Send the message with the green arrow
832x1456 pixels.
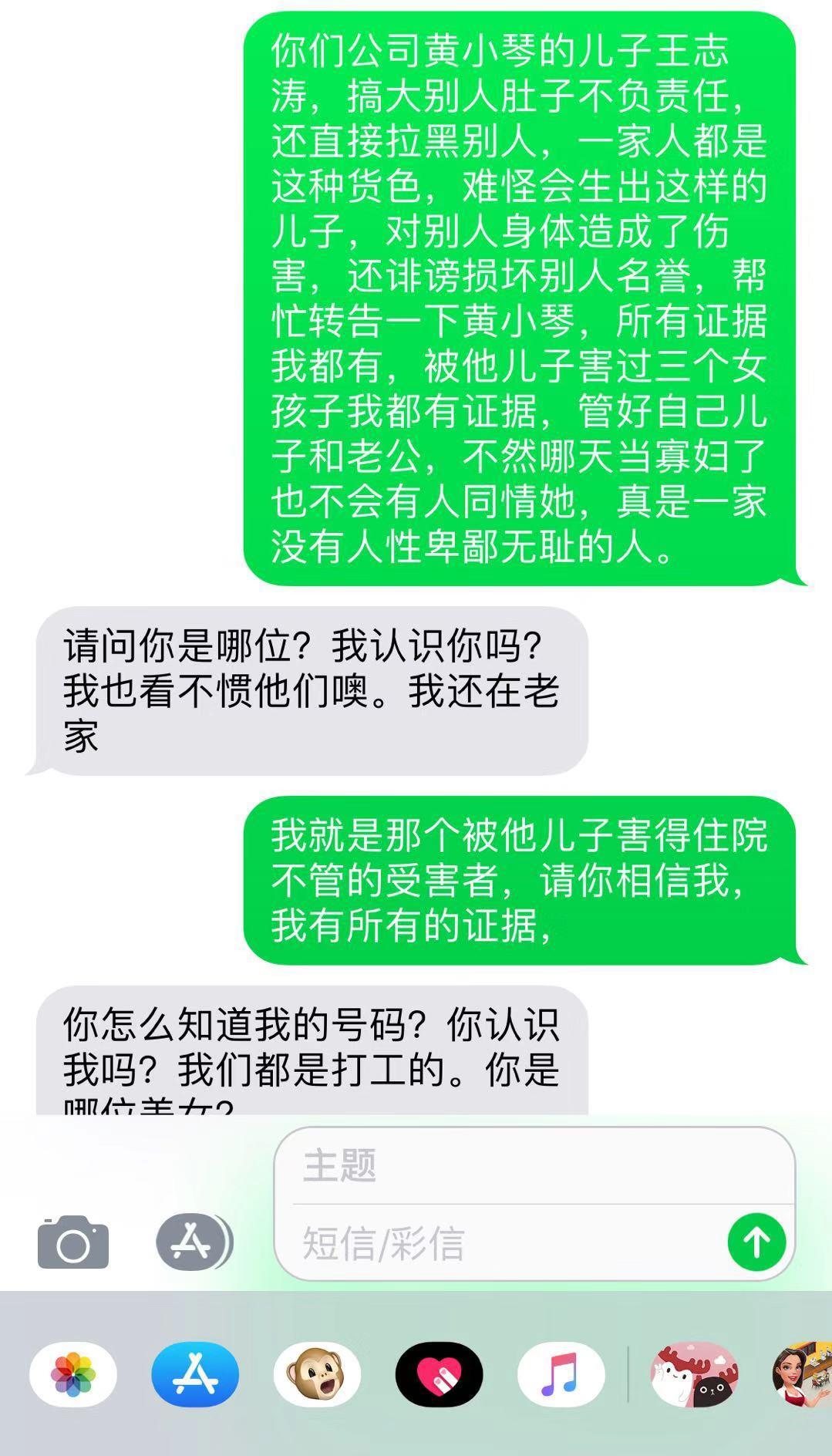point(756,1242)
